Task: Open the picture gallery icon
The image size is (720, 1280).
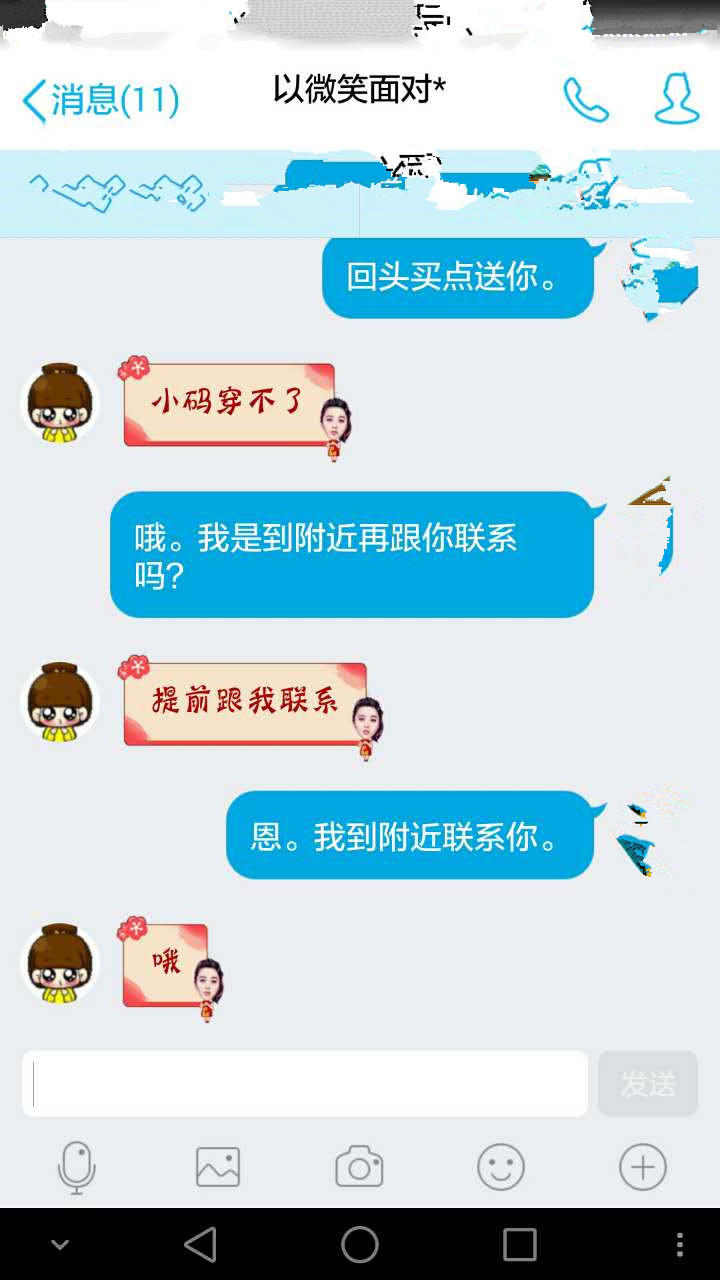Action: [218, 1167]
